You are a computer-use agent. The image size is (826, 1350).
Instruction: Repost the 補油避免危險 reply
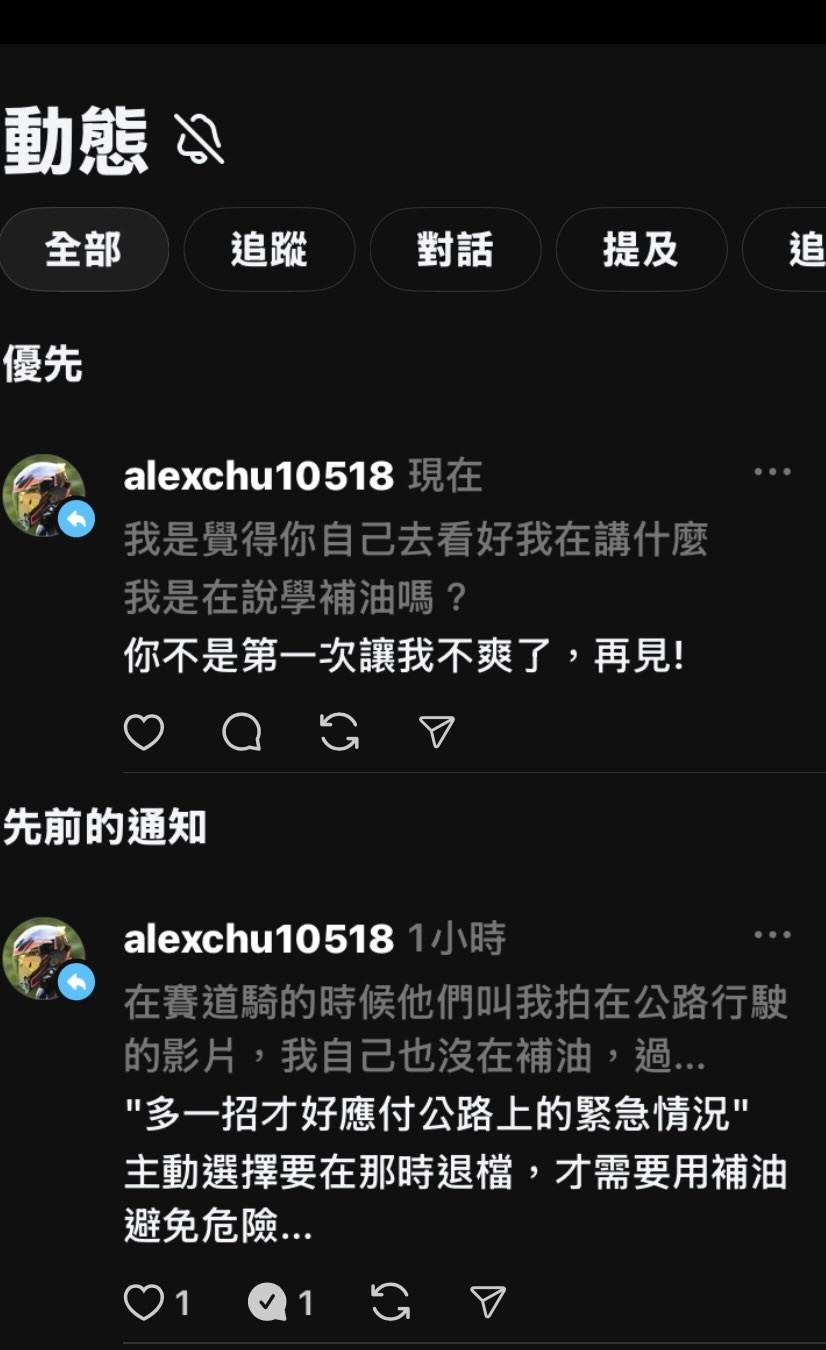coord(390,1302)
